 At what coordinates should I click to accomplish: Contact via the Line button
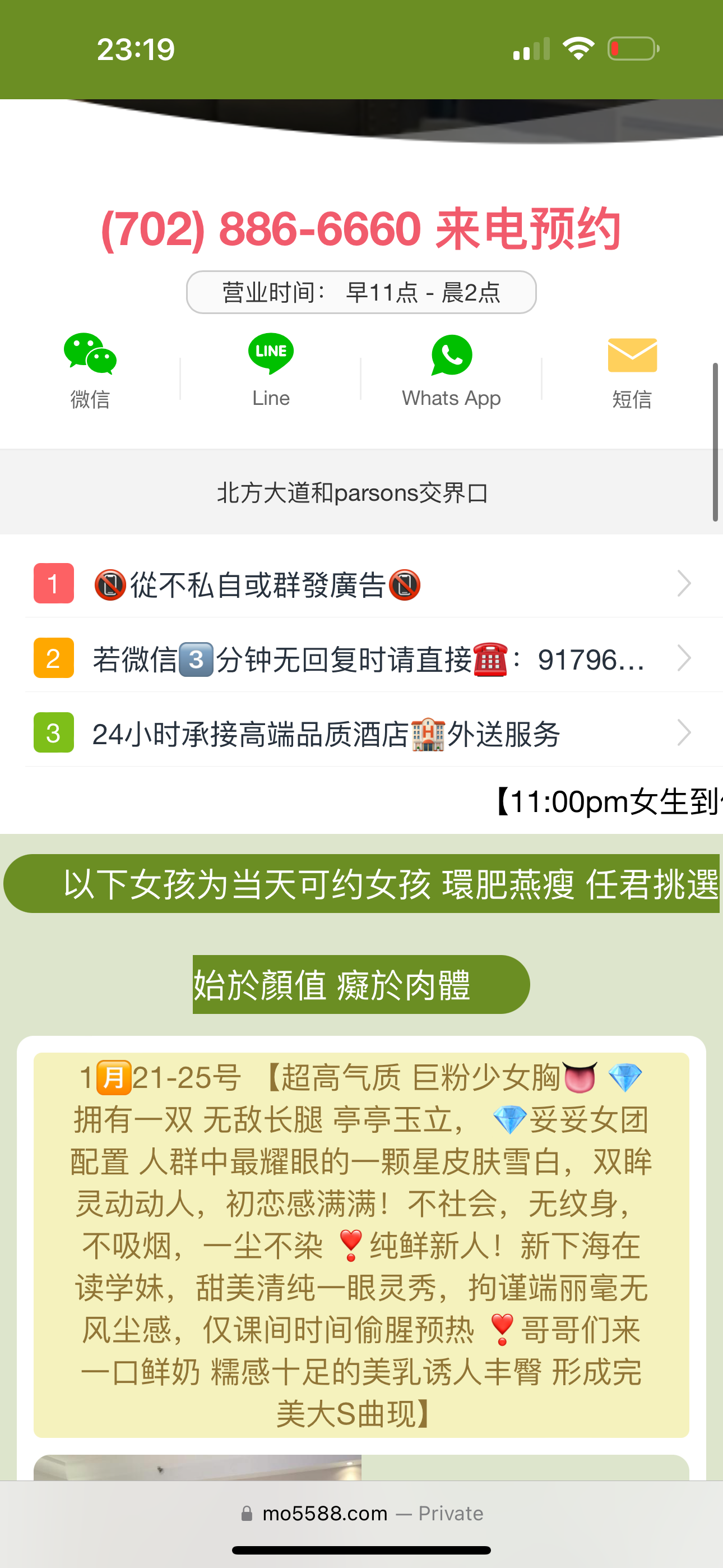(x=271, y=370)
